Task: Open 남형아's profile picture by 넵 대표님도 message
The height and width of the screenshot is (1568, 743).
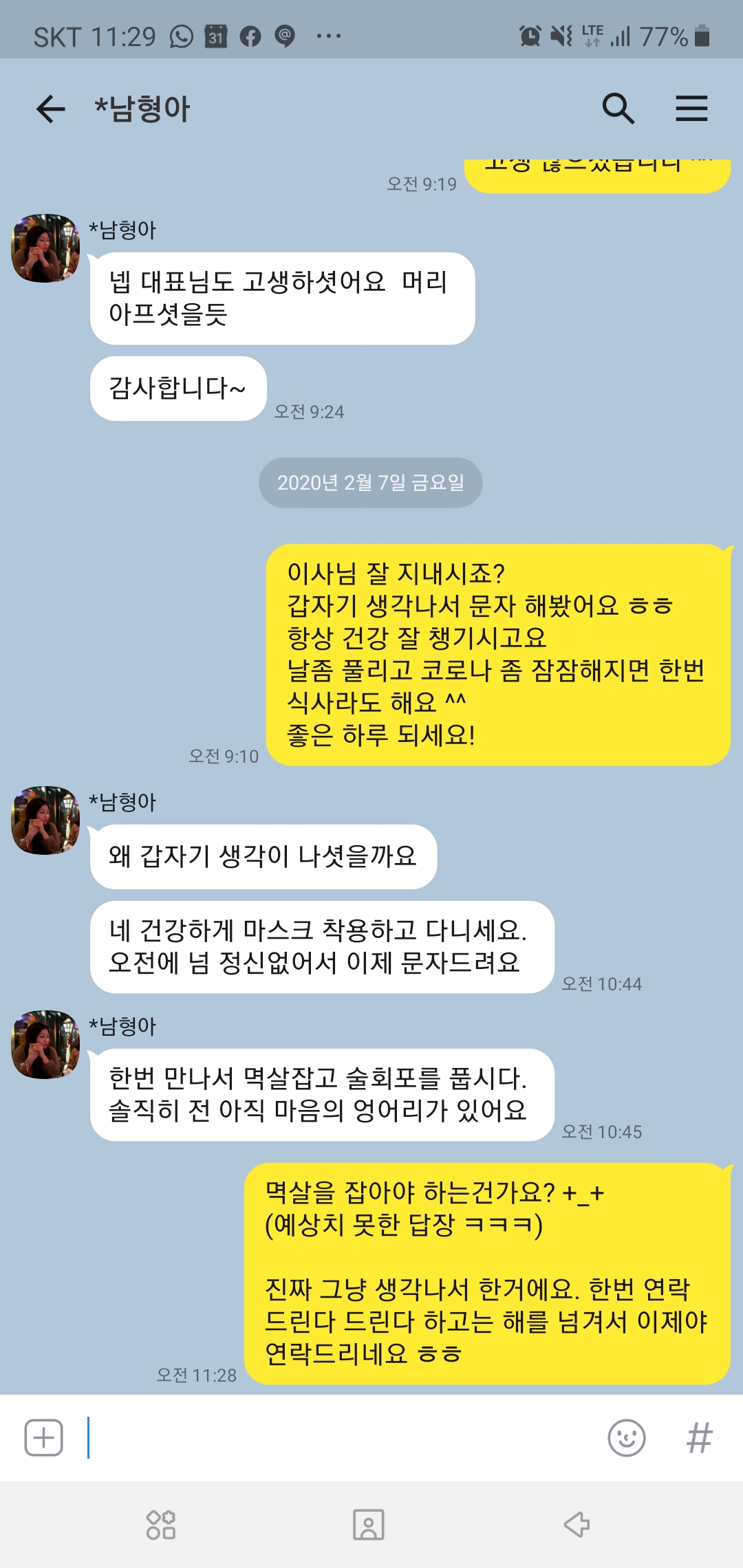Action: [45, 248]
